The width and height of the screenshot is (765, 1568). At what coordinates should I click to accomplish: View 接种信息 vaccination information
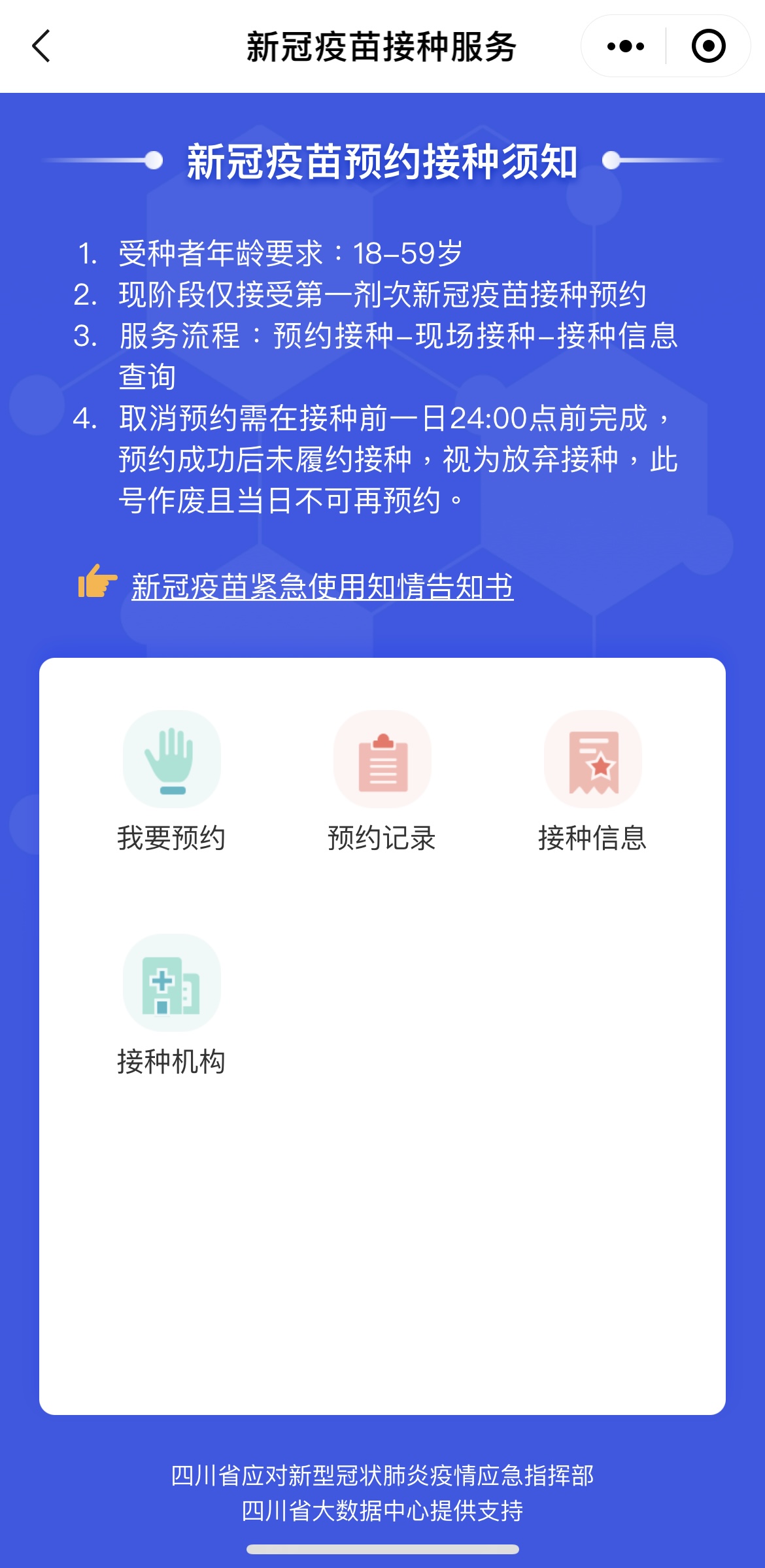592,782
